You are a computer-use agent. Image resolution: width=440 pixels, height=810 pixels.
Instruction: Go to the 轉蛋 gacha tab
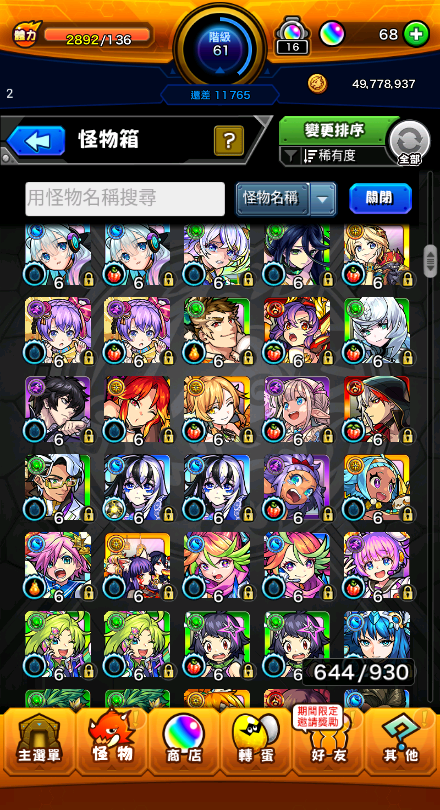pyautogui.click(x=257, y=740)
